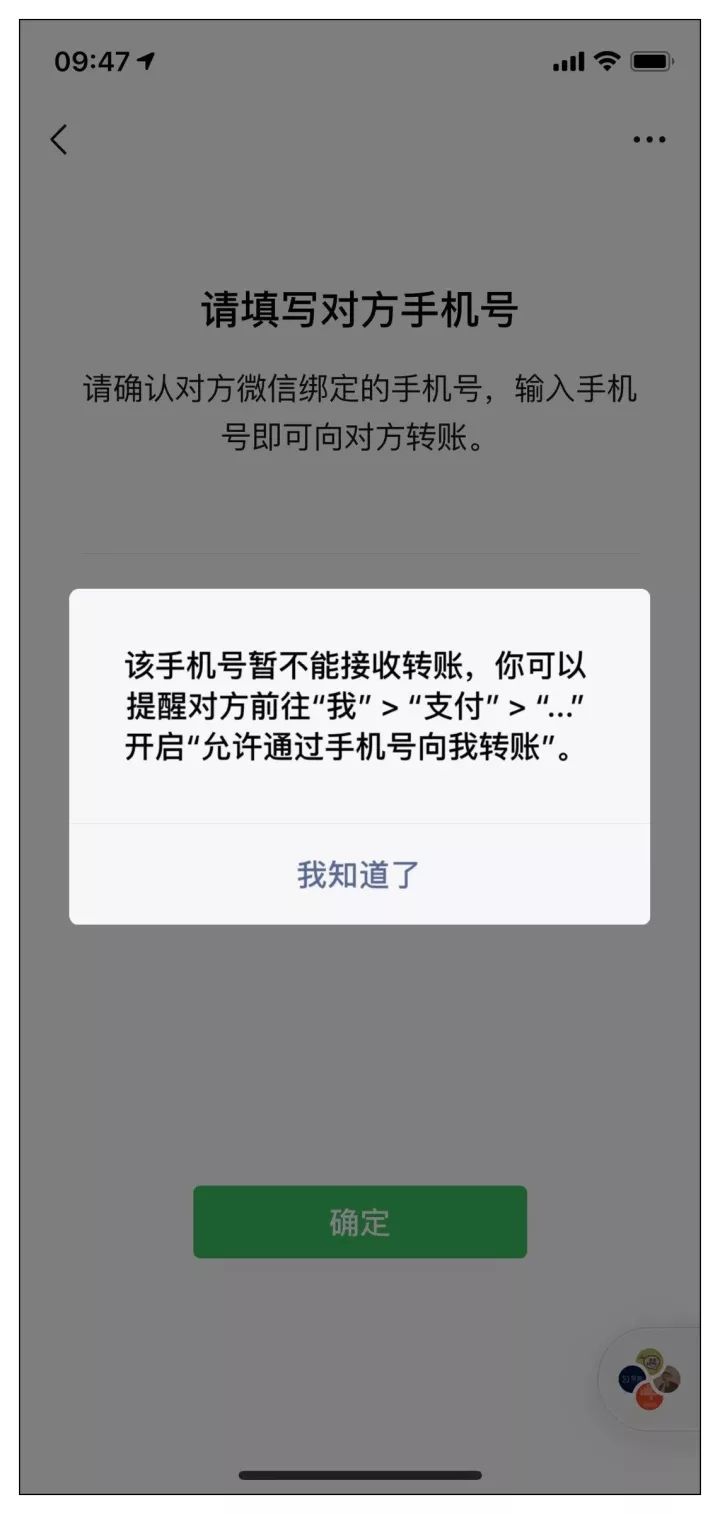Go back with the top-left arrow
This screenshot has width=720, height=1514.
coord(59,140)
